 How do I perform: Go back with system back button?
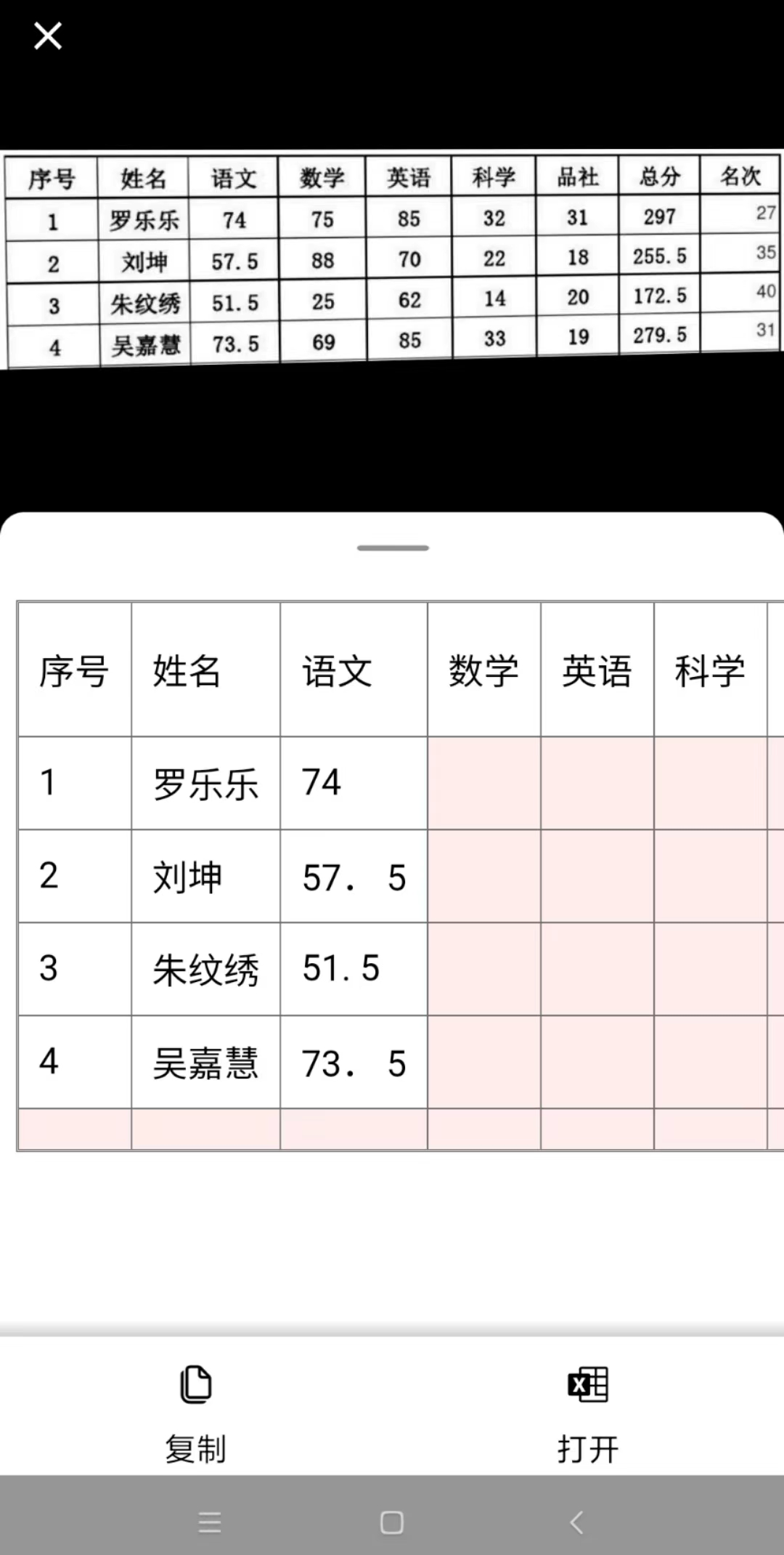tap(577, 1522)
